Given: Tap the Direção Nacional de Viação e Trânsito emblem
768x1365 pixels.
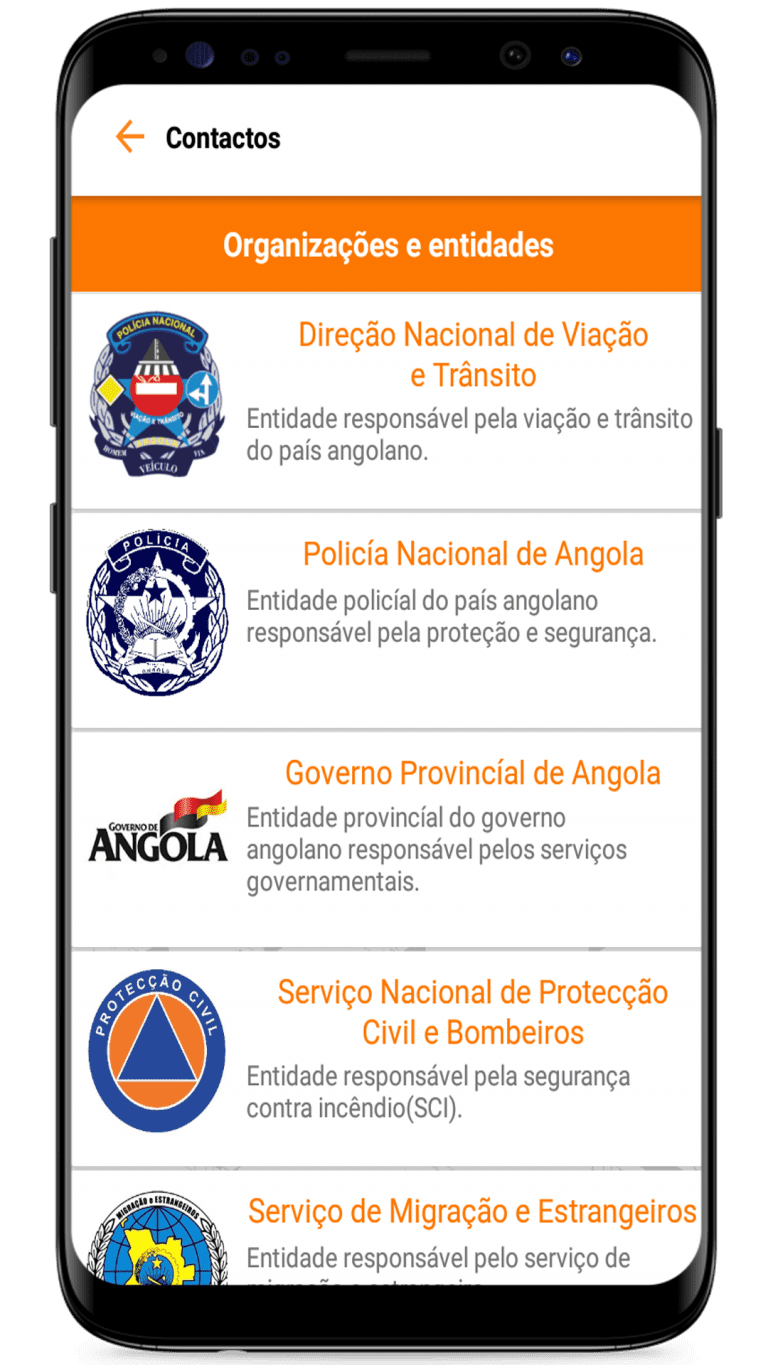Looking at the screenshot, I should [x=157, y=392].
